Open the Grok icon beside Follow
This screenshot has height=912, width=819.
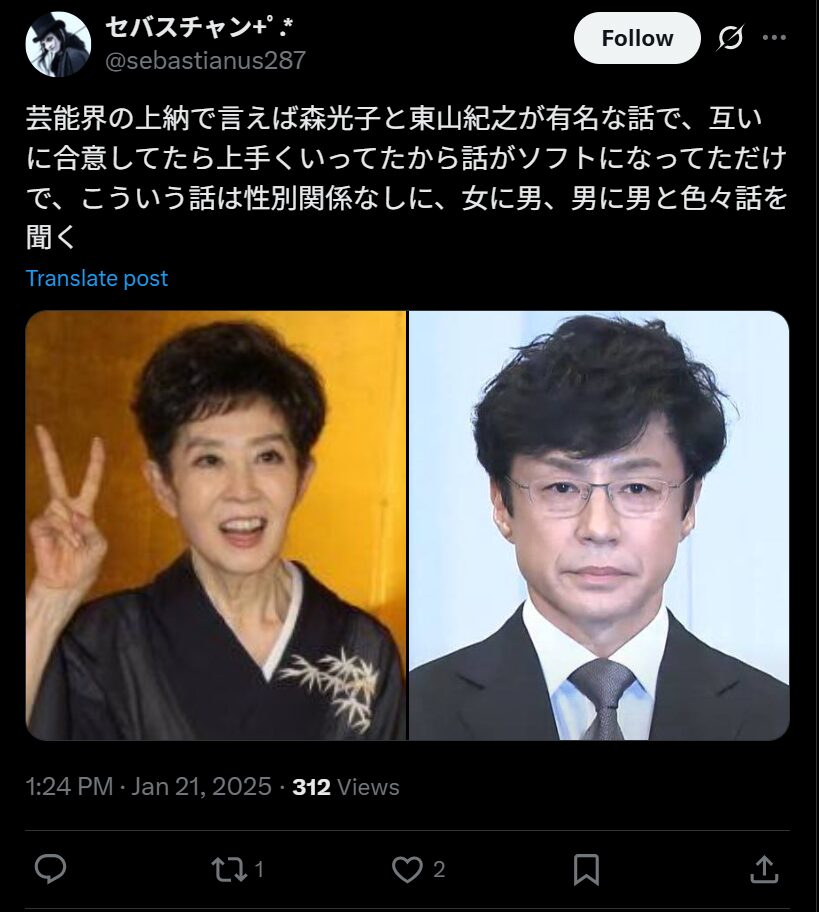click(731, 38)
